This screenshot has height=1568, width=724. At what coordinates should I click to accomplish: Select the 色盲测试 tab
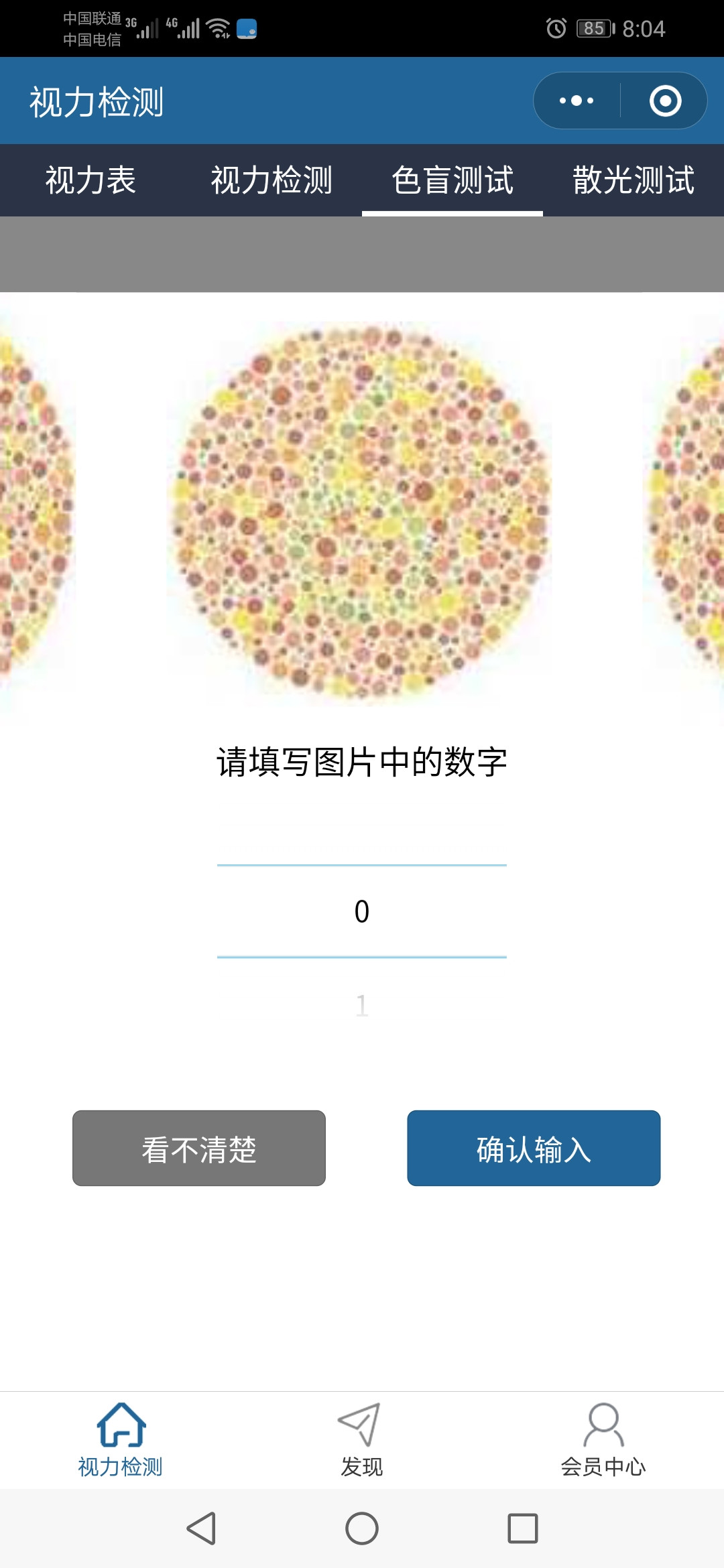(x=452, y=180)
